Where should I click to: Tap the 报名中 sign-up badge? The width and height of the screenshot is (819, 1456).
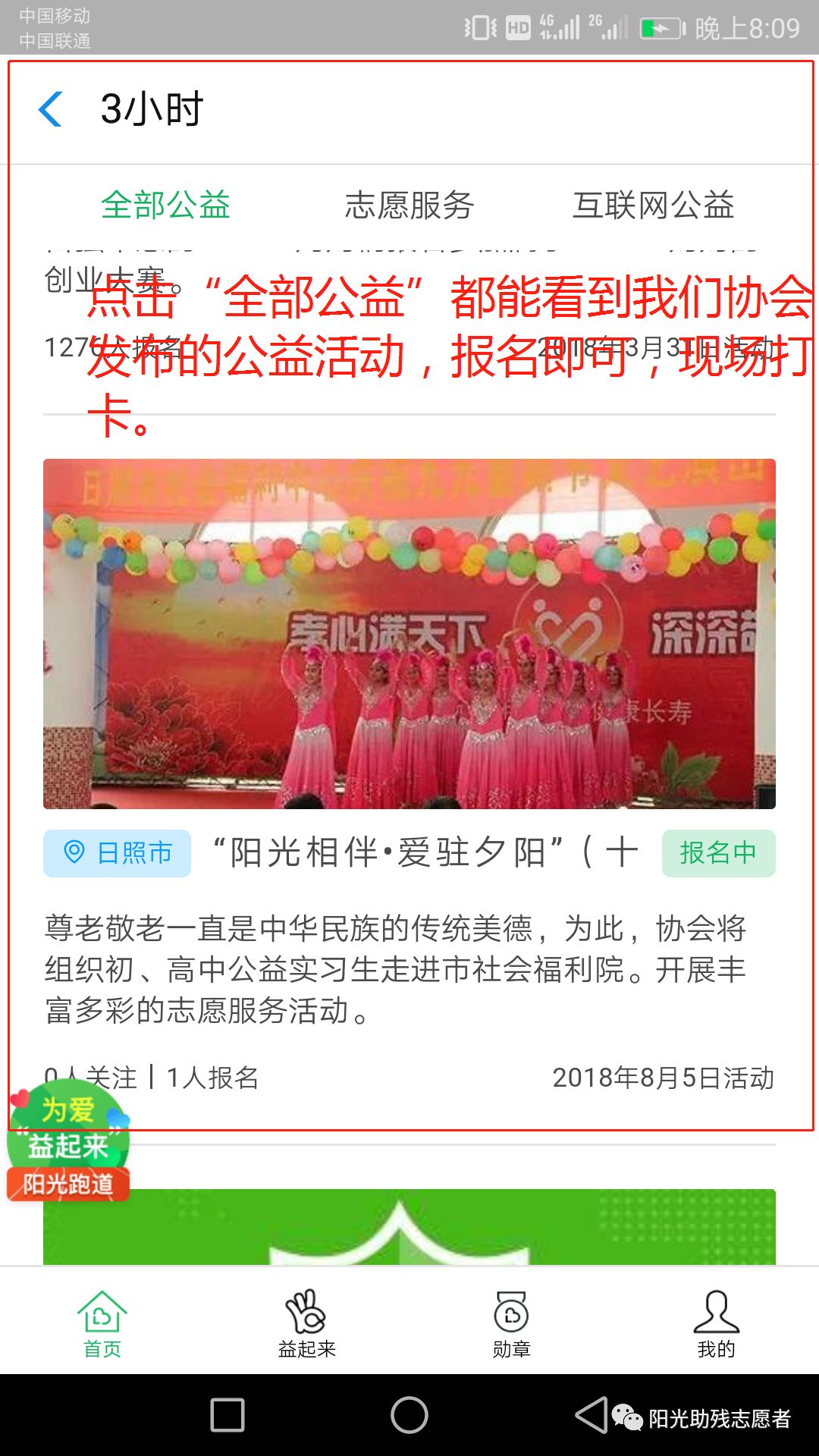coord(718,853)
